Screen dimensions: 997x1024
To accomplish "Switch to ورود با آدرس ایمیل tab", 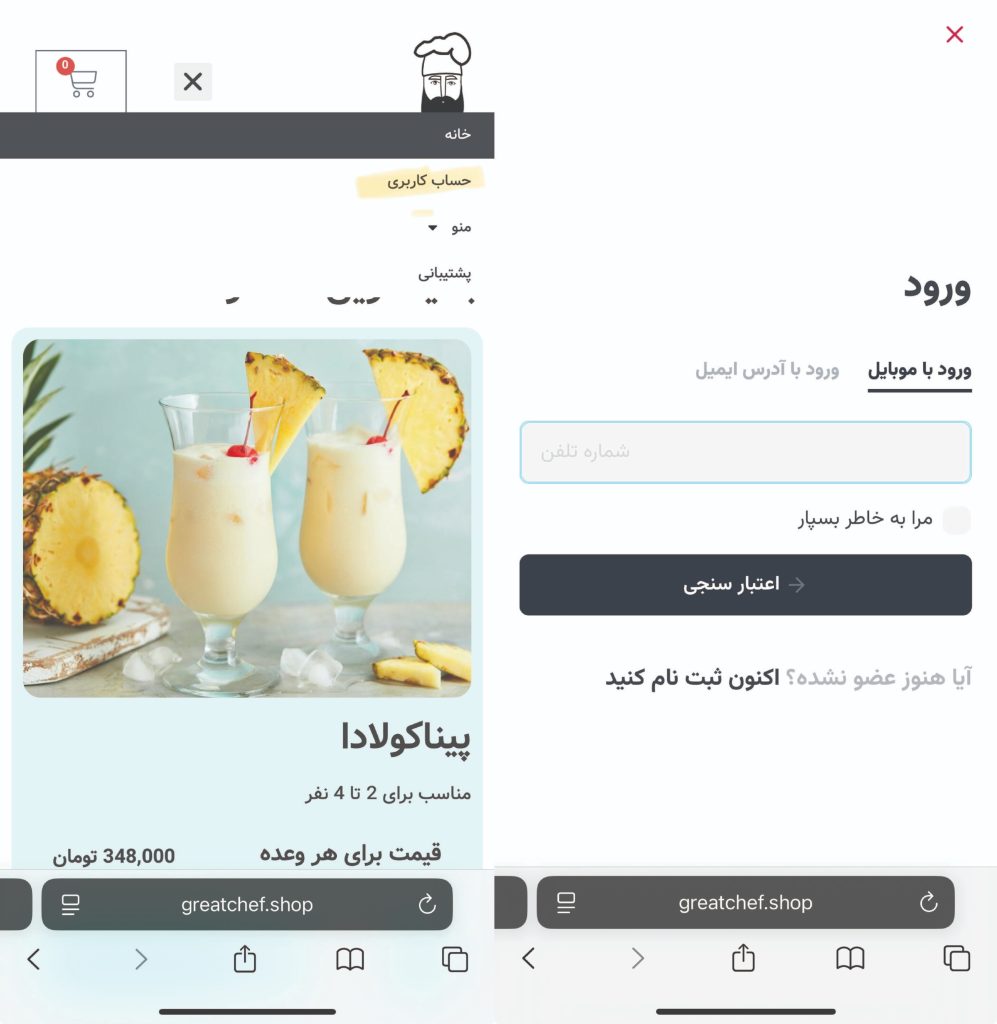I will (767, 370).
